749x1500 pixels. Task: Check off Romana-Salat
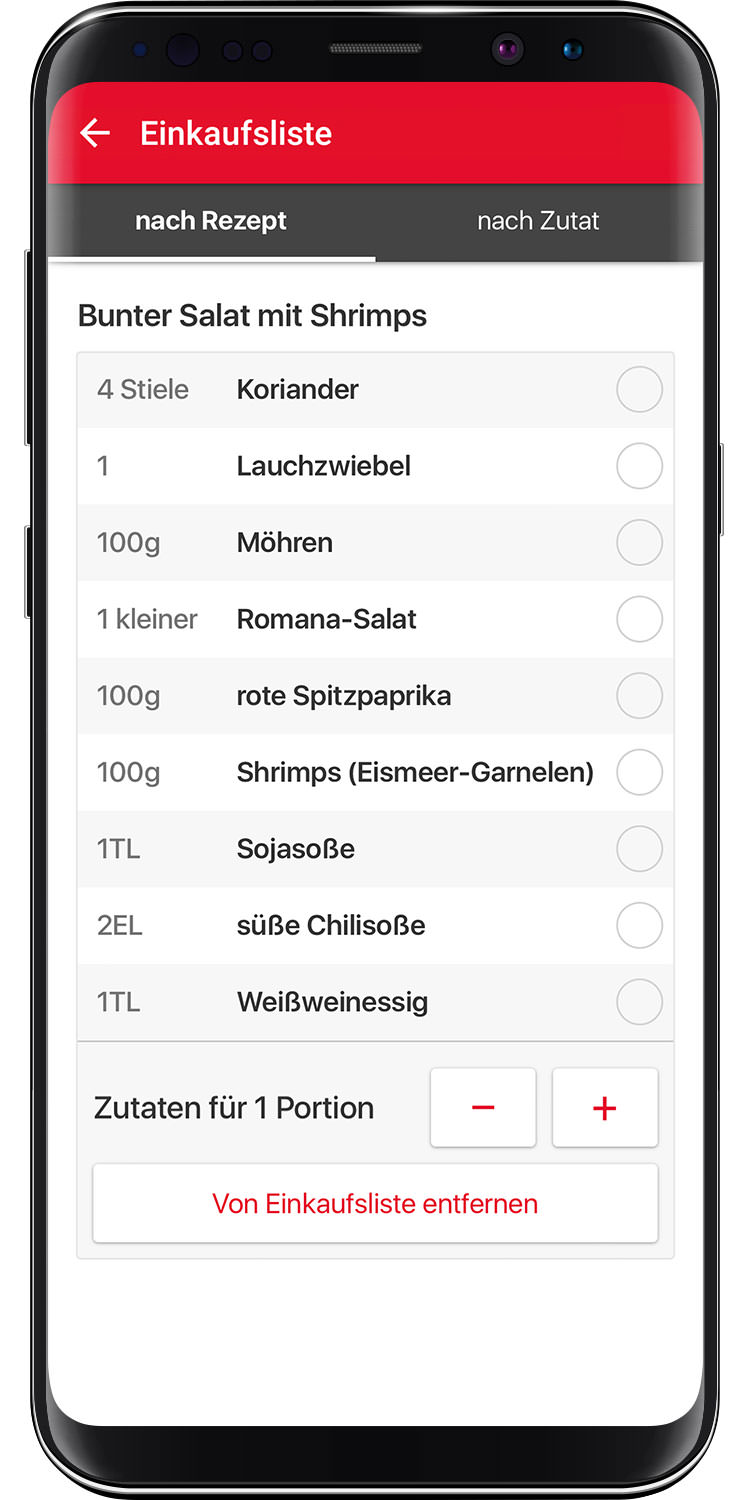coord(639,619)
